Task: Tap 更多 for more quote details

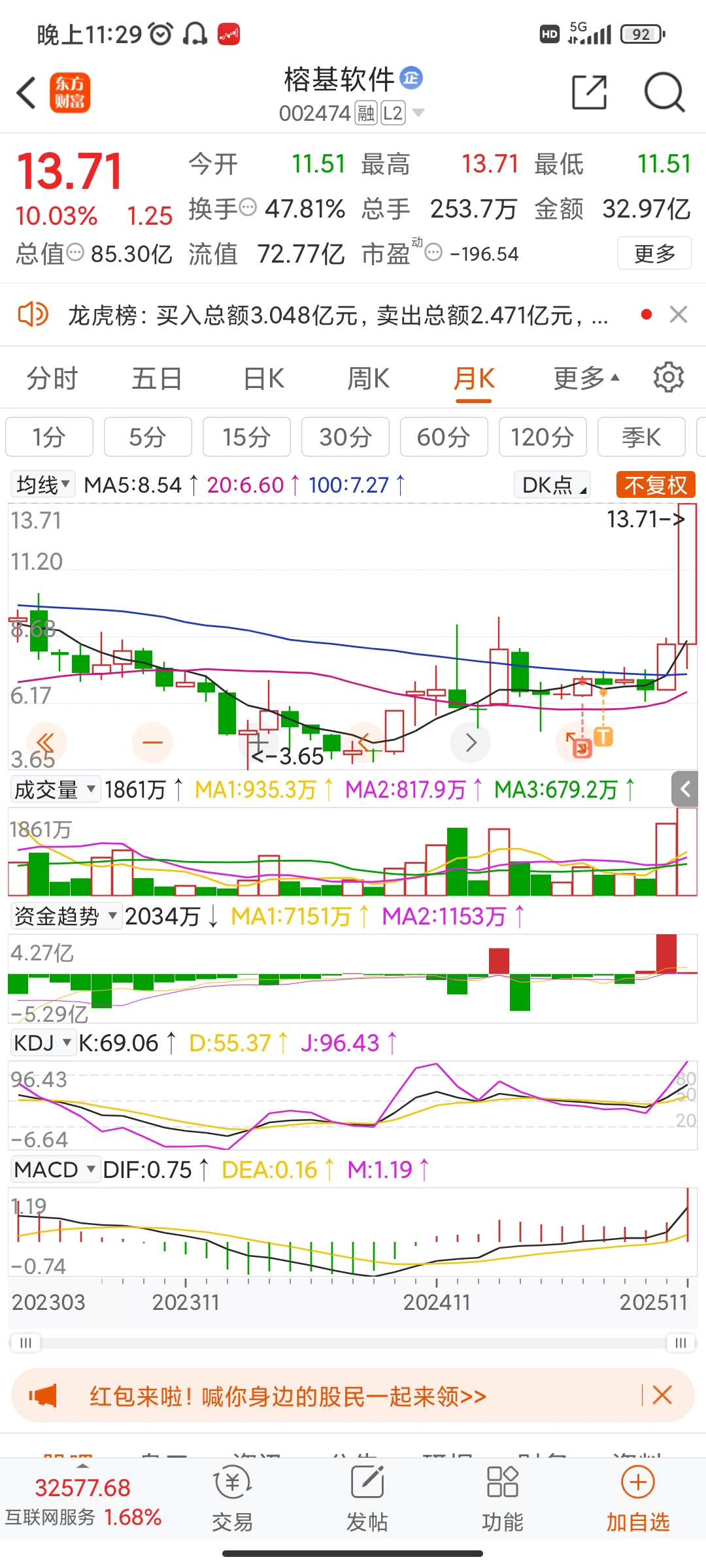Action: point(654,253)
